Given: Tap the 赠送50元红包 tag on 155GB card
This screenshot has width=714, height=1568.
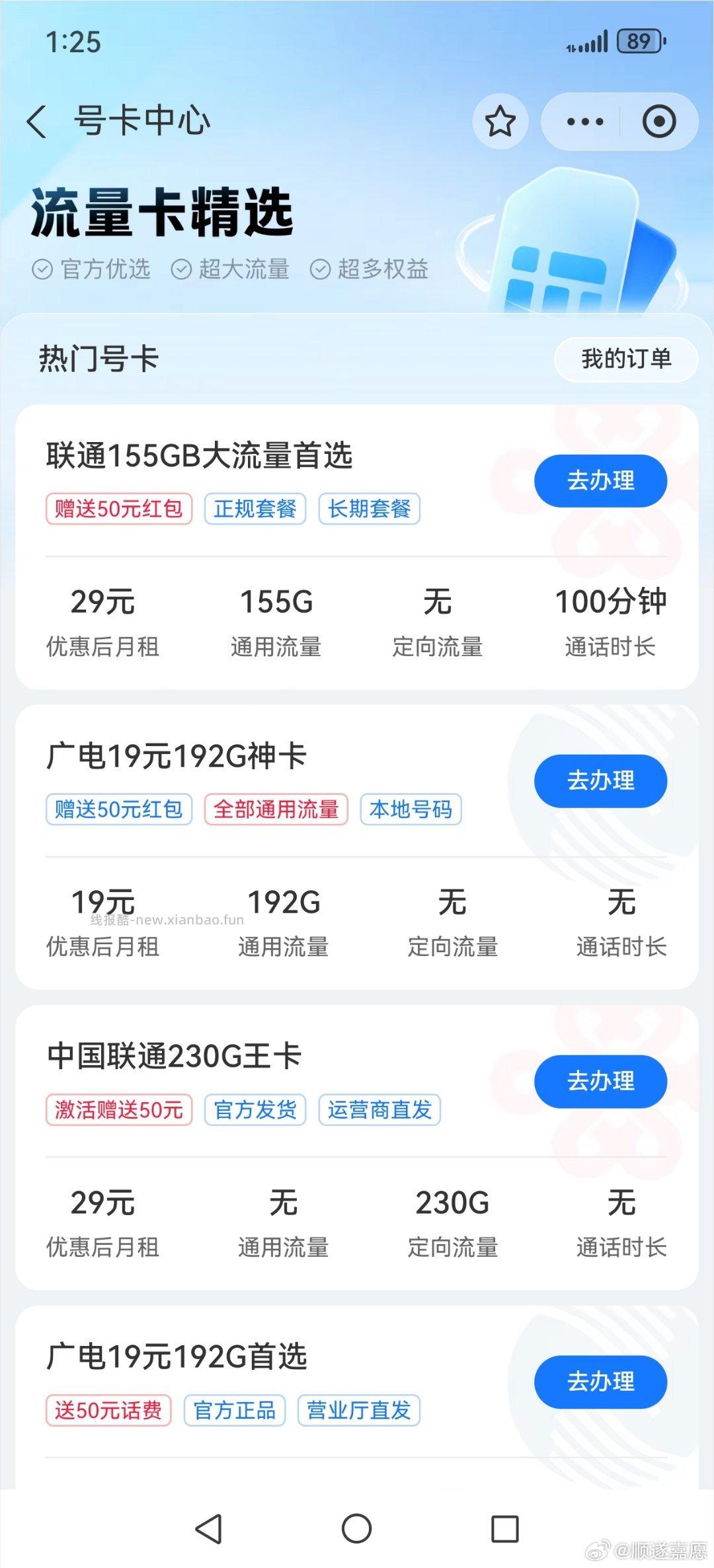Looking at the screenshot, I should [119, 509].
